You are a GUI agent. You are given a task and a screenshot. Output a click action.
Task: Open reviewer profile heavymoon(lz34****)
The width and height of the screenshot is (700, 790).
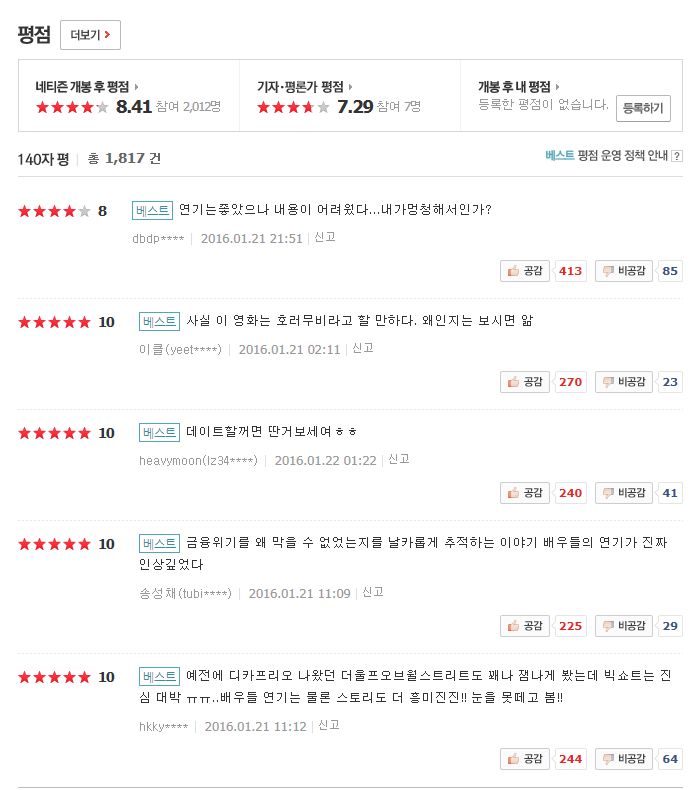(198, 460)
